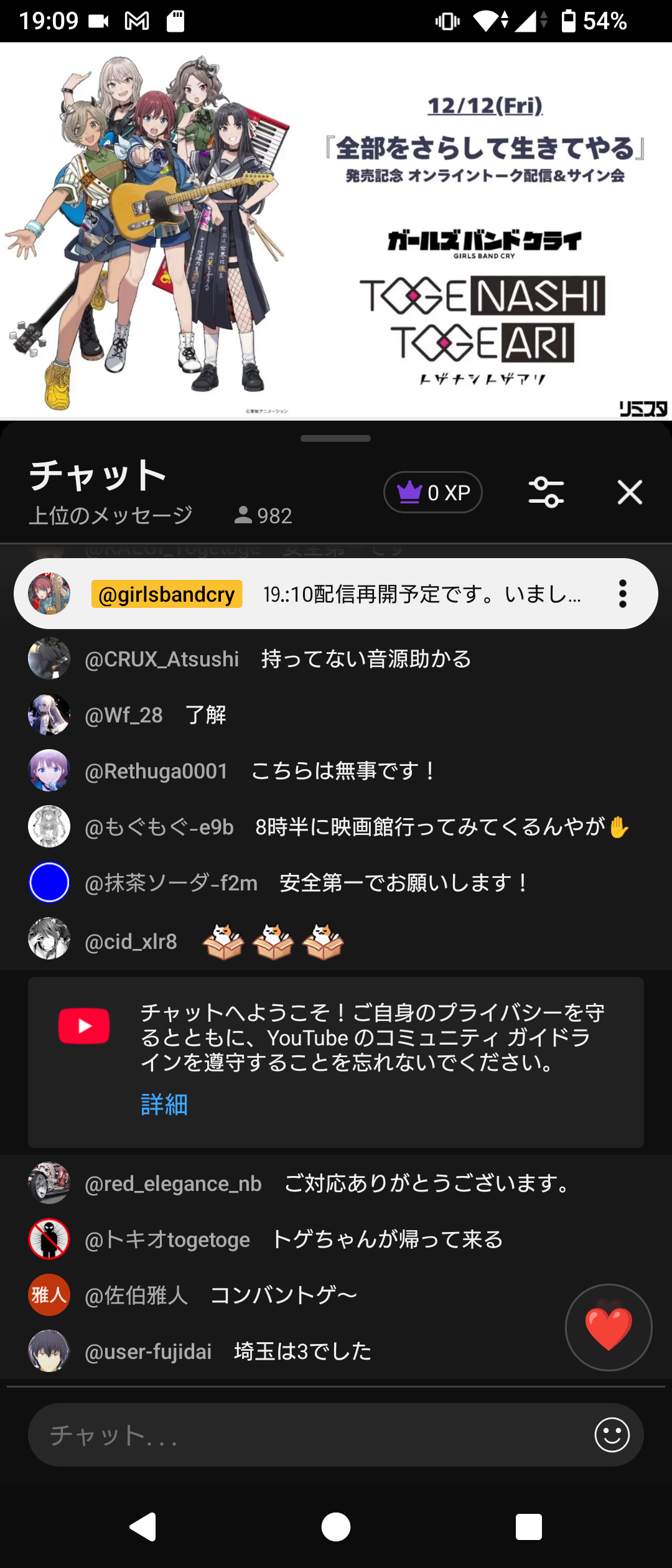
Task: Return to the home screen
Action: coord(336,1526)
